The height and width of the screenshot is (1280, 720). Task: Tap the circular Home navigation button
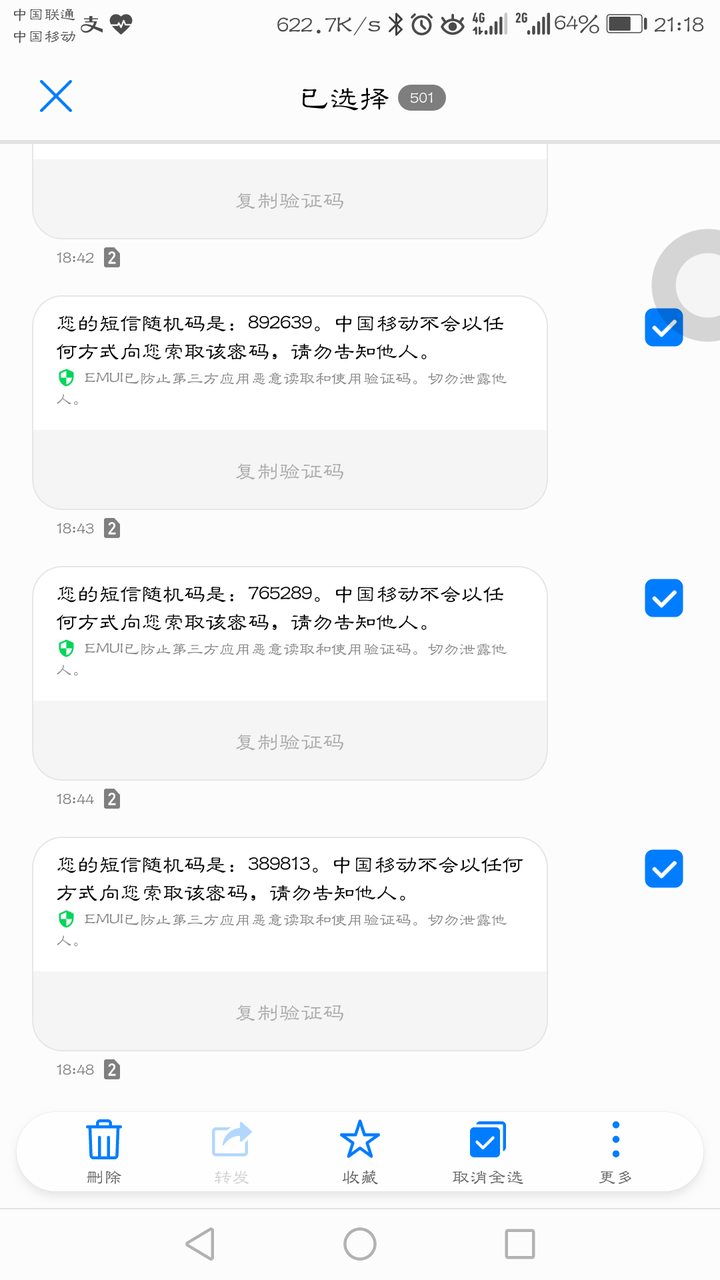[359, 1243]
